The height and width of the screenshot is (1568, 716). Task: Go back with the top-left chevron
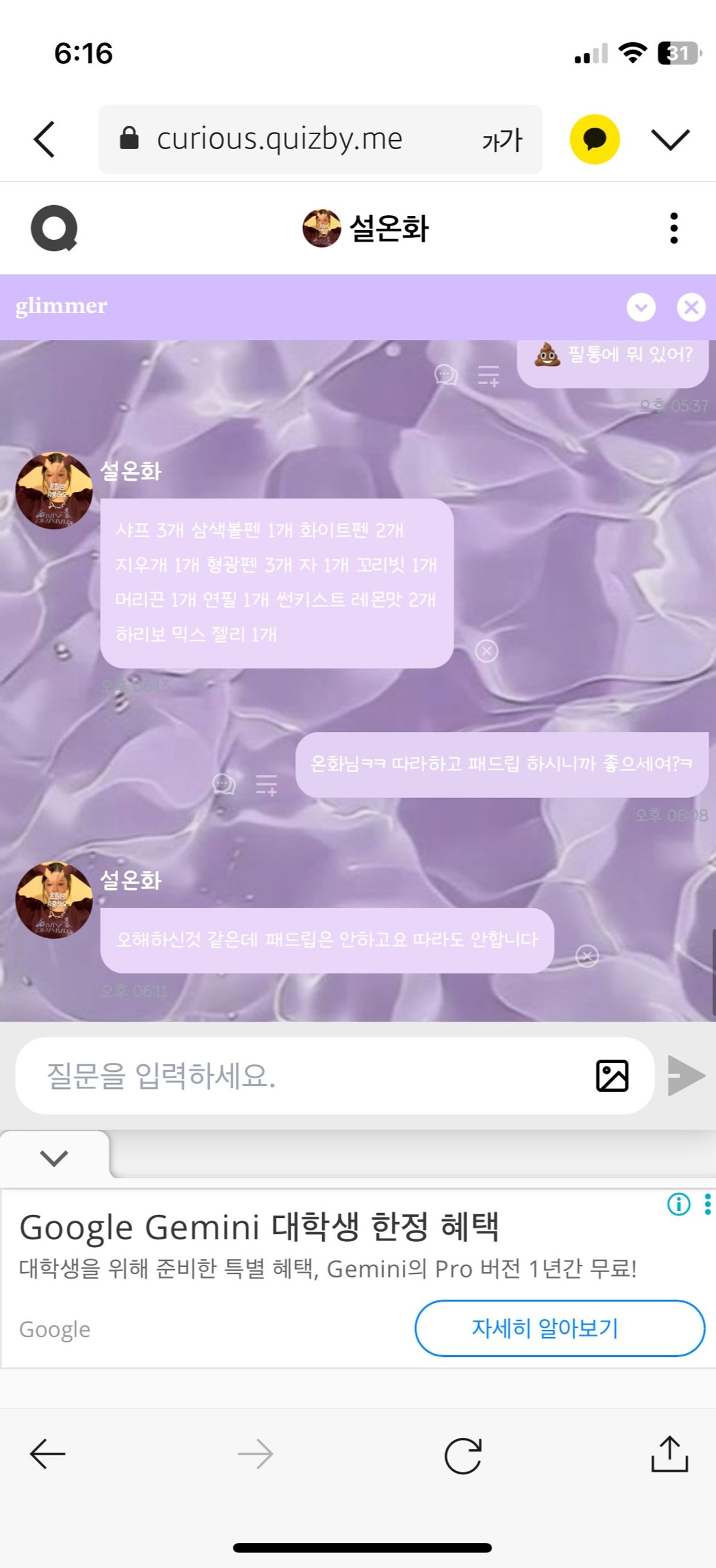[44, 140]
